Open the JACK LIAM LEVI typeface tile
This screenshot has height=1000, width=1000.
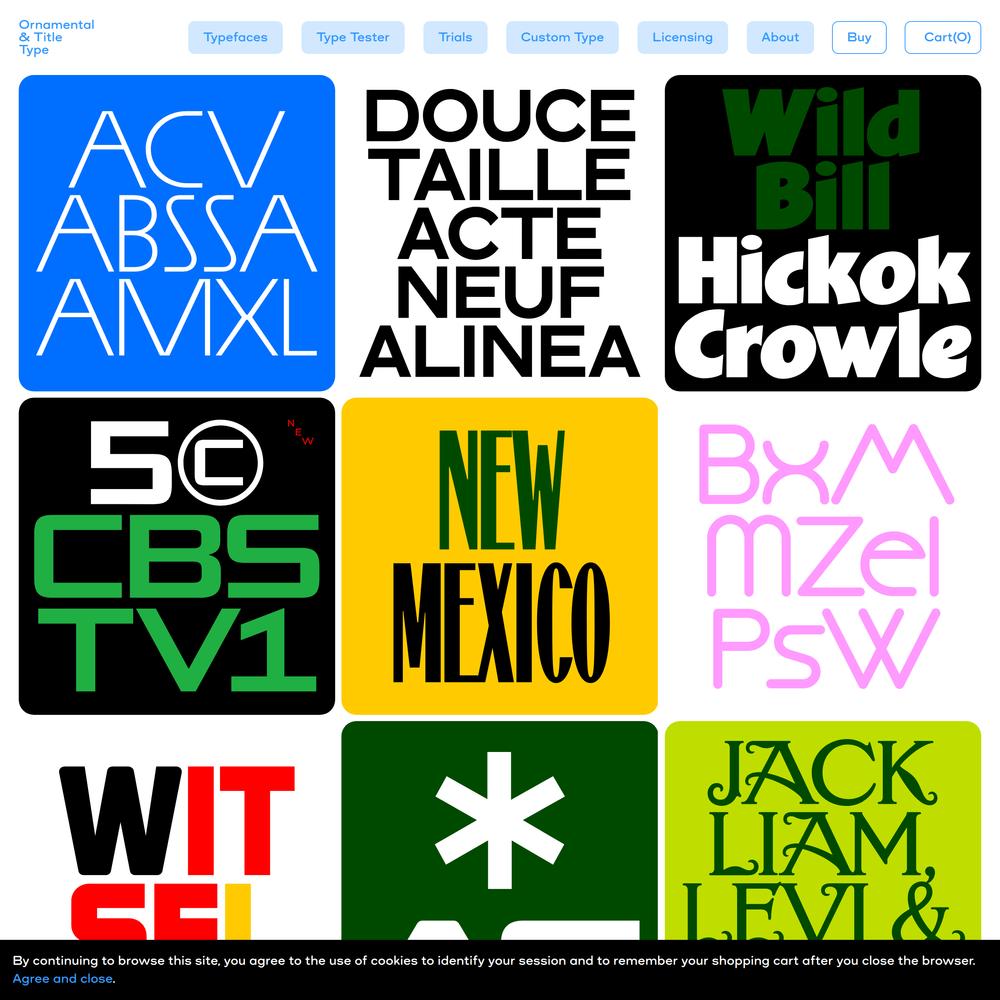[822, 830]
